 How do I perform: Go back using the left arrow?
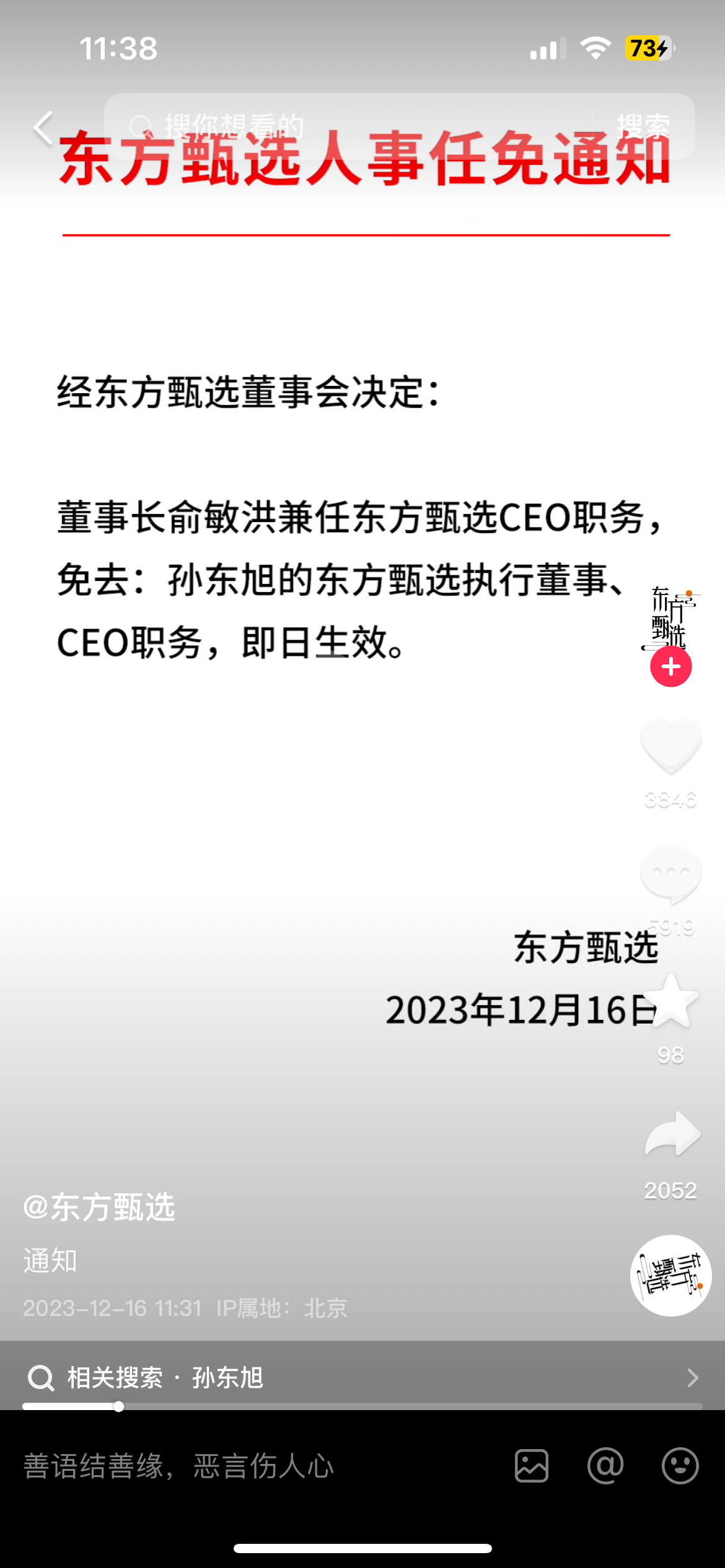pos(43,128)
